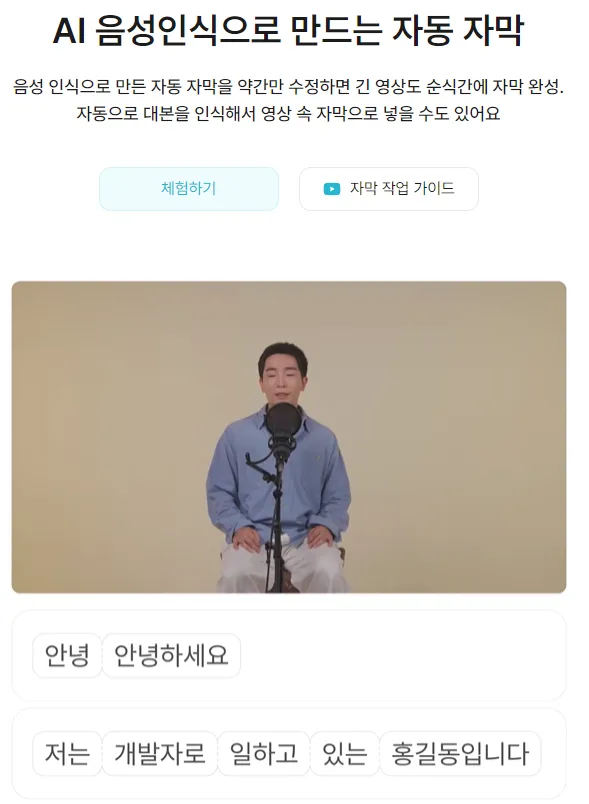Tap the 저는 subtitle chip
Screen dimensions: 589x804
click(67, 753)
